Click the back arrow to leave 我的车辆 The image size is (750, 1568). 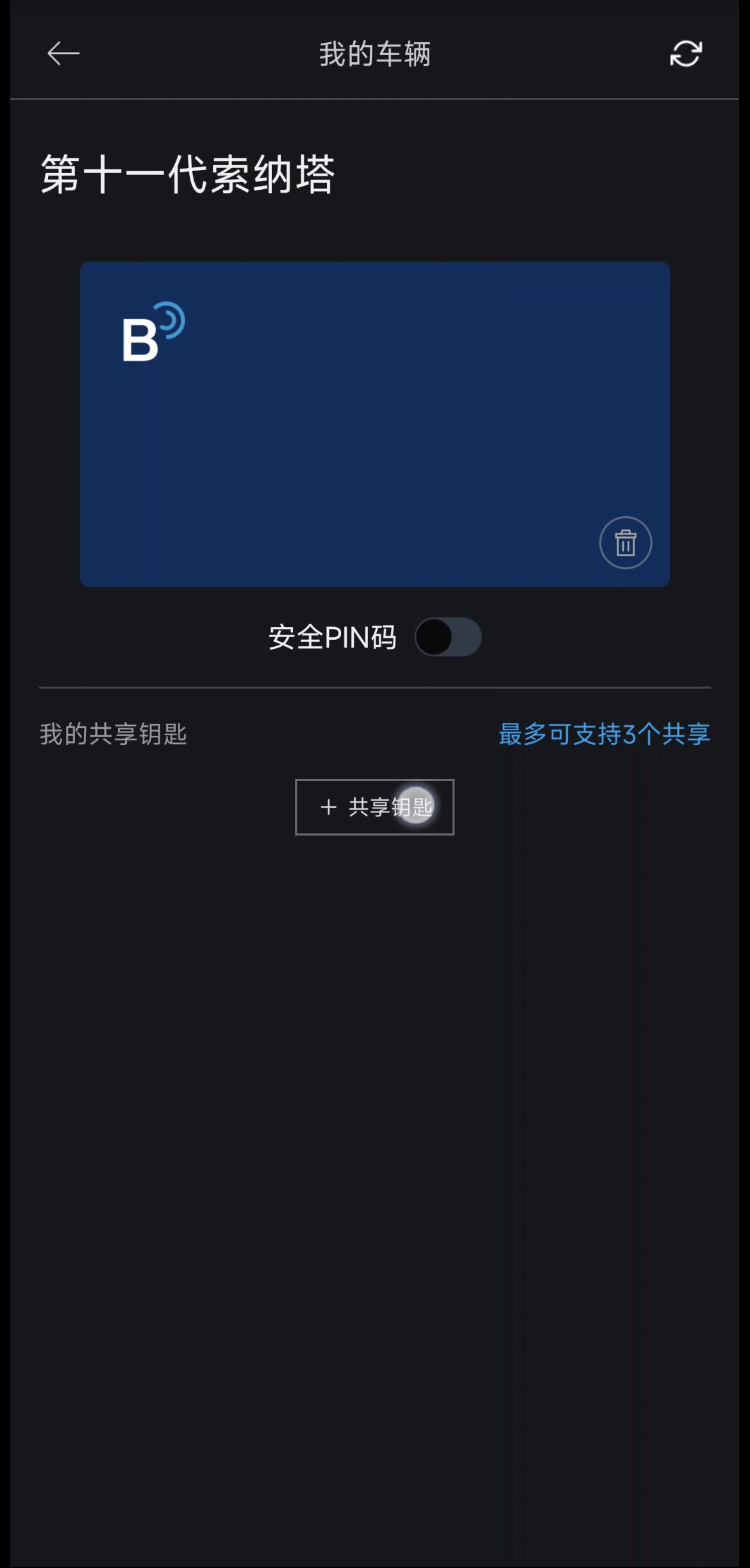click(x=62, y=54)
